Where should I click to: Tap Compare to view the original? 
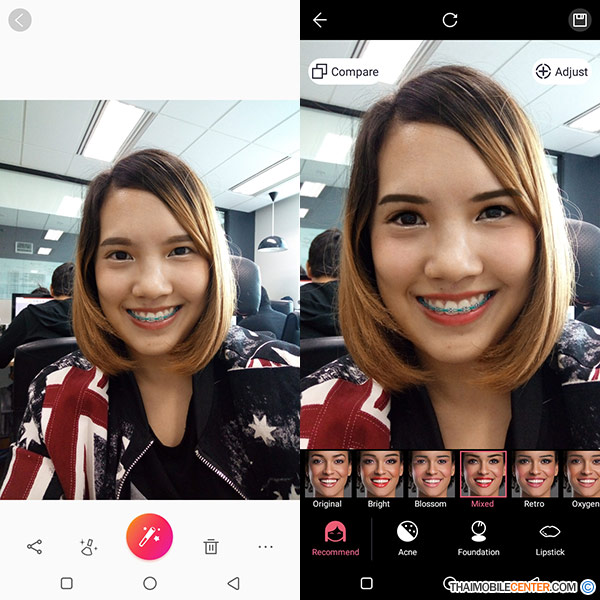(345, 72)
